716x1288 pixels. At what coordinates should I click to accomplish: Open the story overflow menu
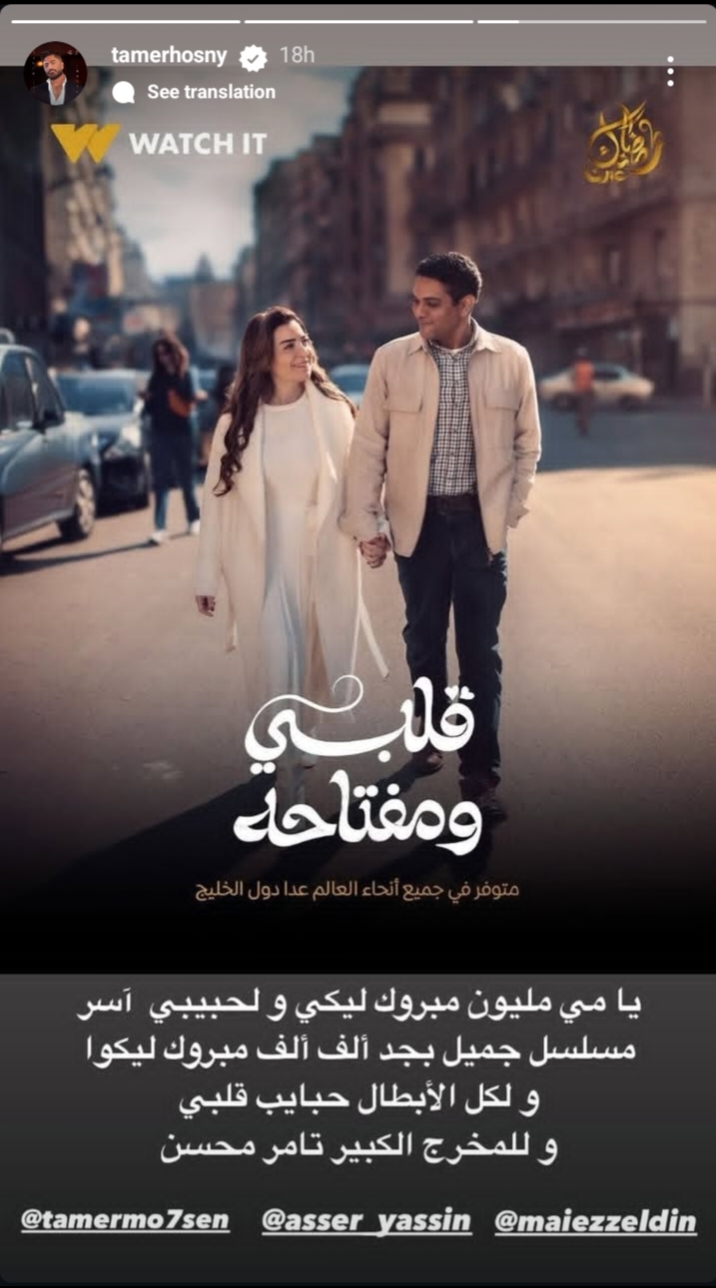670,72
